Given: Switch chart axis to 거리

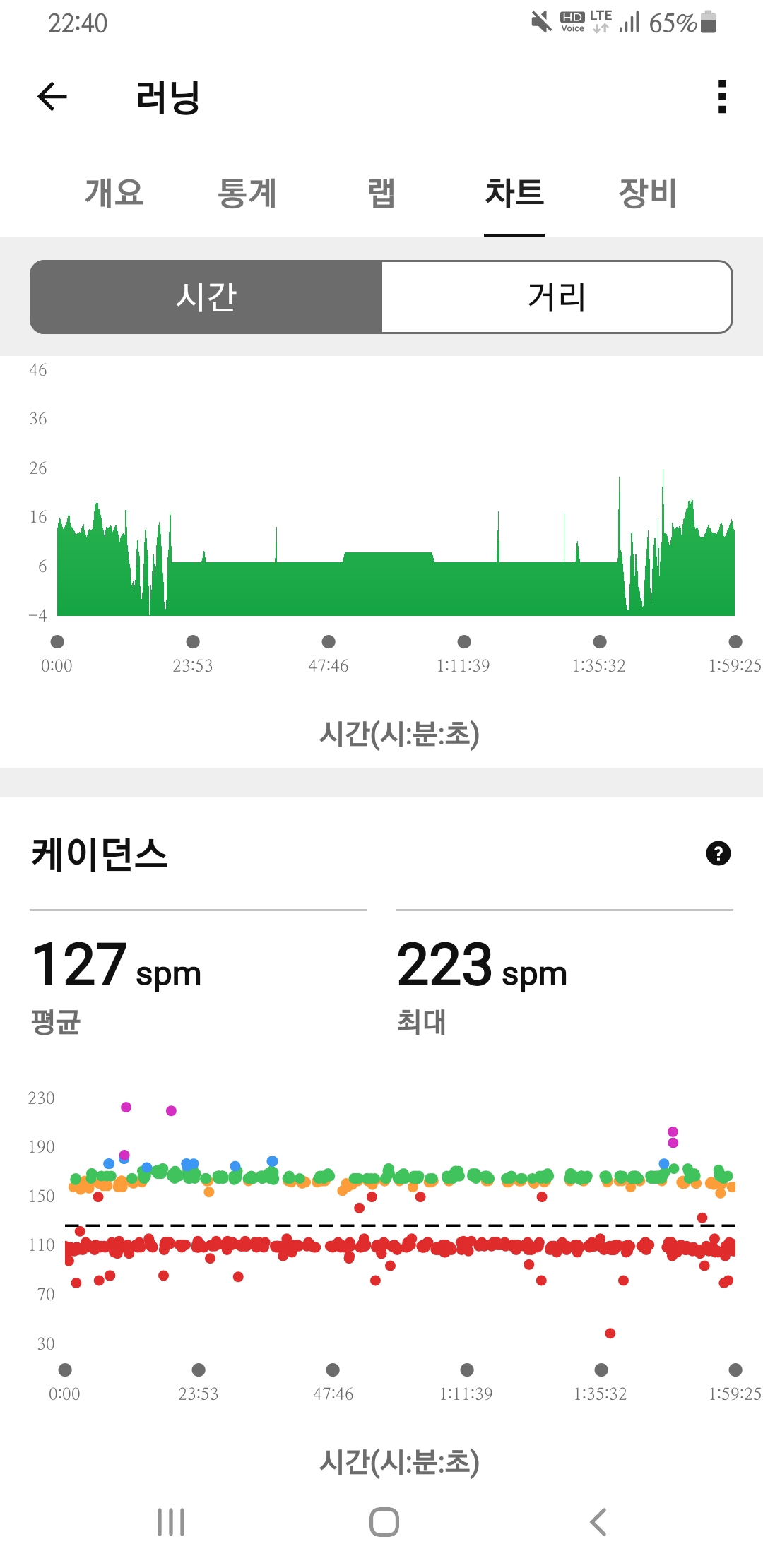Looking at the screenshot, I should coord(557,297).
